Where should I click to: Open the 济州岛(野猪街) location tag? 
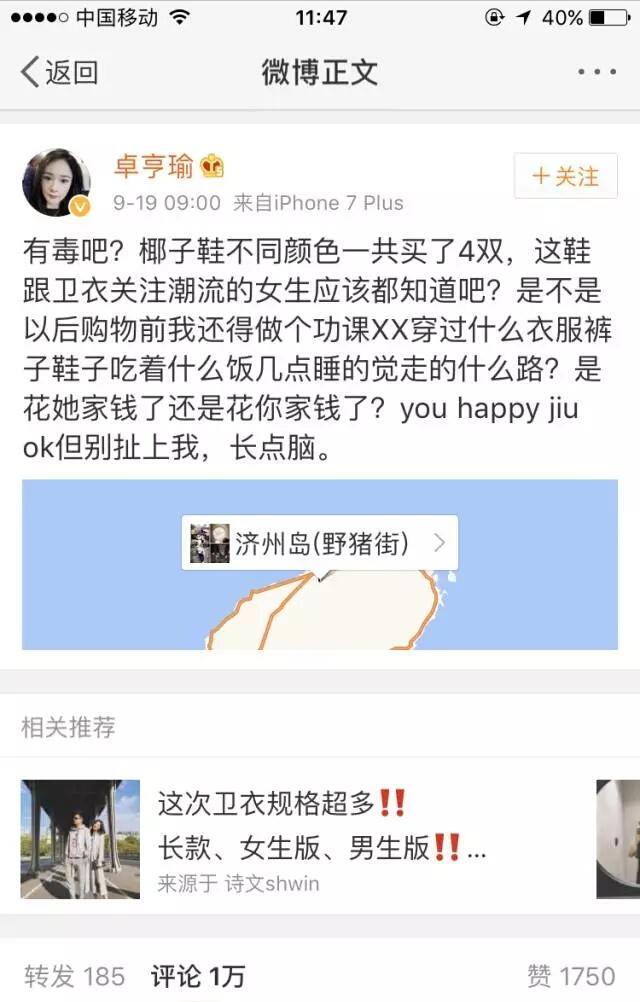(319, 543)
